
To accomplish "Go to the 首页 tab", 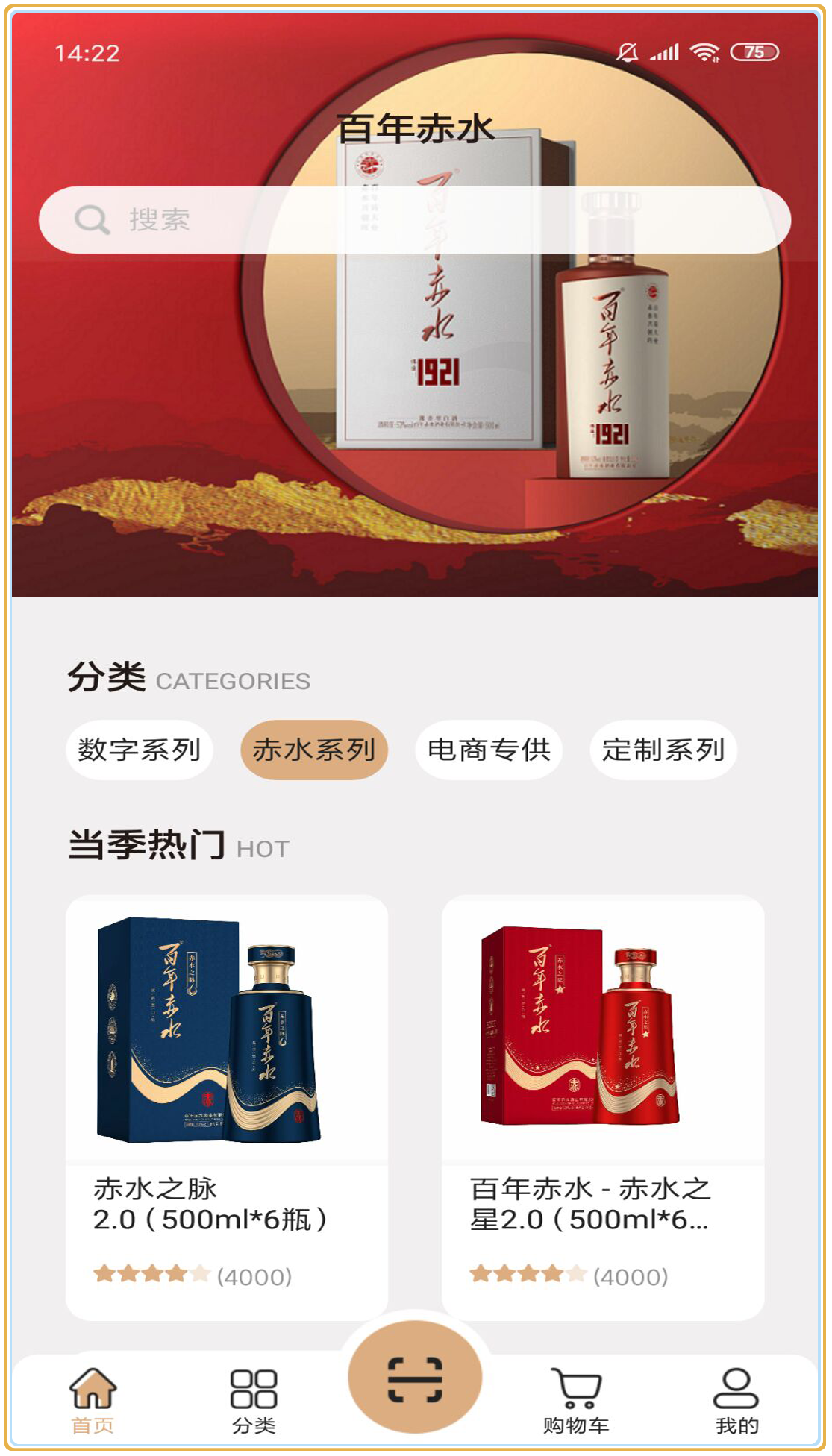I will click(x=93, y=1401).
